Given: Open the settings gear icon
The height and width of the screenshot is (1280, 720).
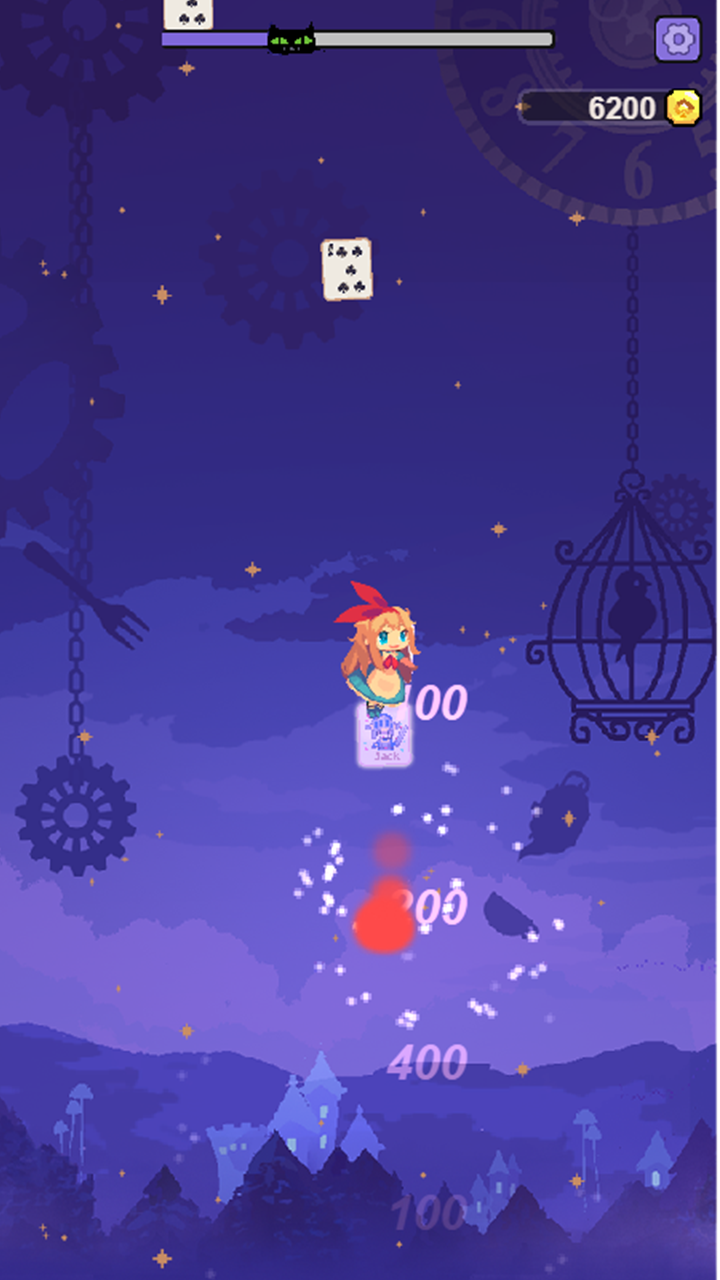Looking at the screenshot, I should tap(677, 40).
